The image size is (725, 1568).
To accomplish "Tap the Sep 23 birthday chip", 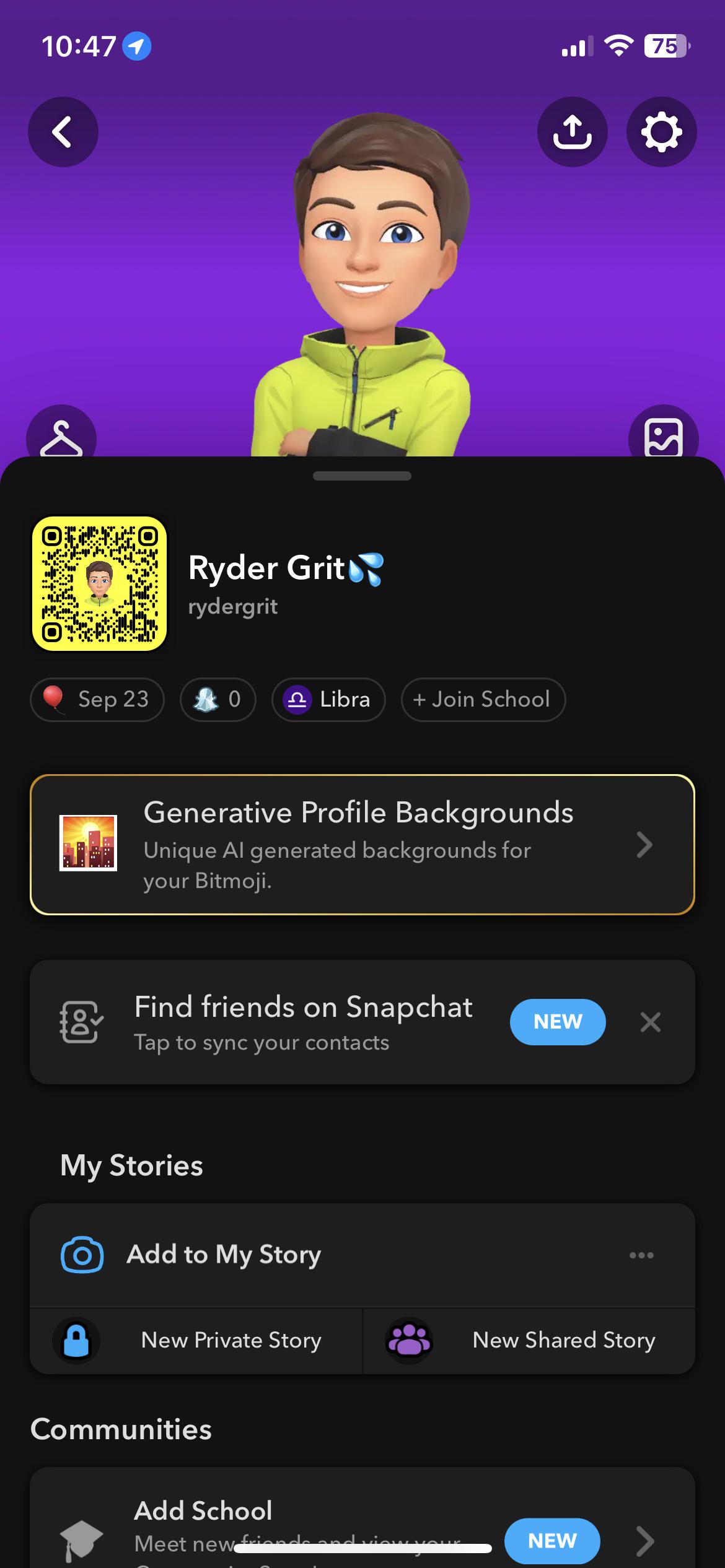I will pos(97,699).
